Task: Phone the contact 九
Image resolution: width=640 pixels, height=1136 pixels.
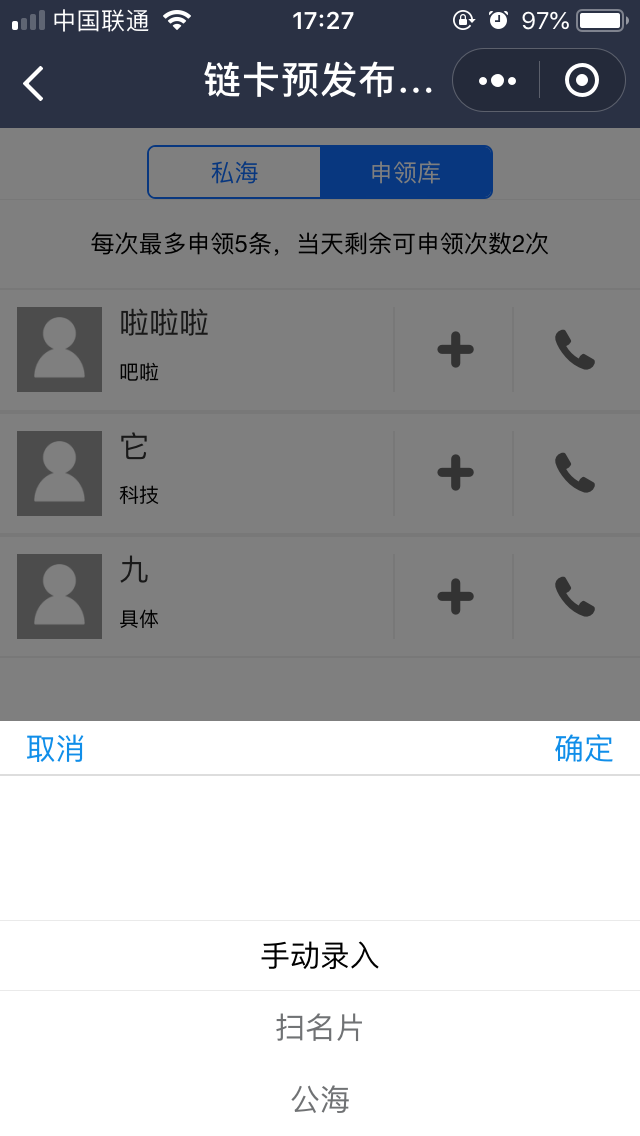Action: (x=575, y=596)
